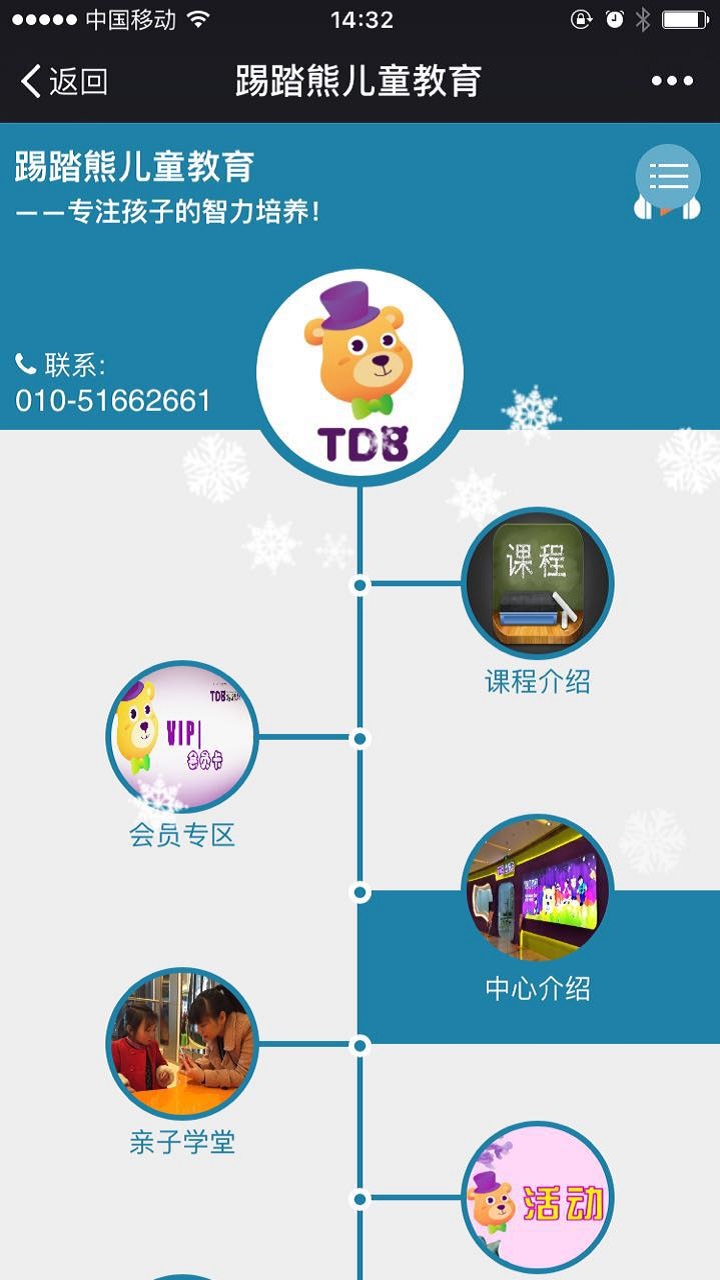Viewport: 720px width, 1280px height.
Task: Open the list menu icon
Action: pos(668,178)
